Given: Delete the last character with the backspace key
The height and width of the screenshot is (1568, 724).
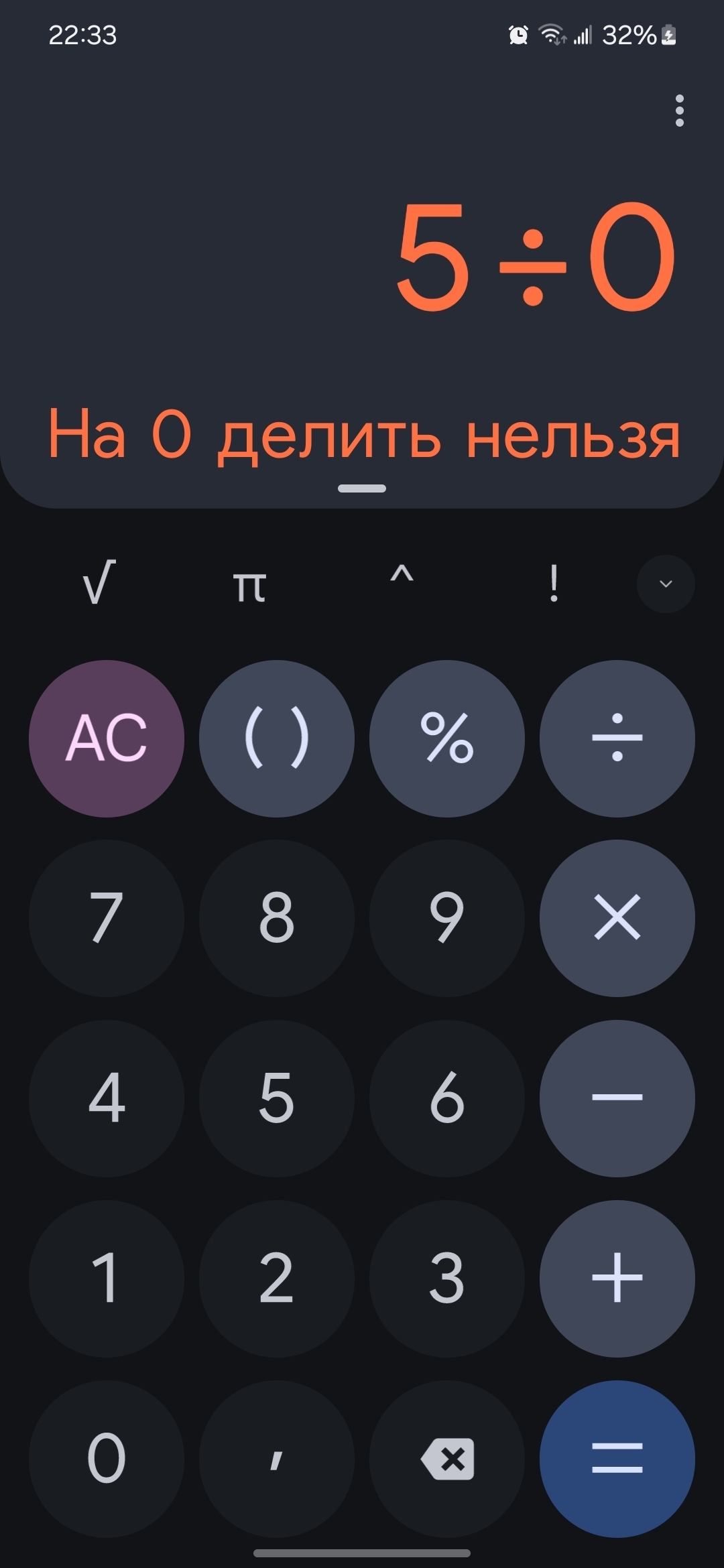Looking at the screenshot, I should coord(447,1458).
